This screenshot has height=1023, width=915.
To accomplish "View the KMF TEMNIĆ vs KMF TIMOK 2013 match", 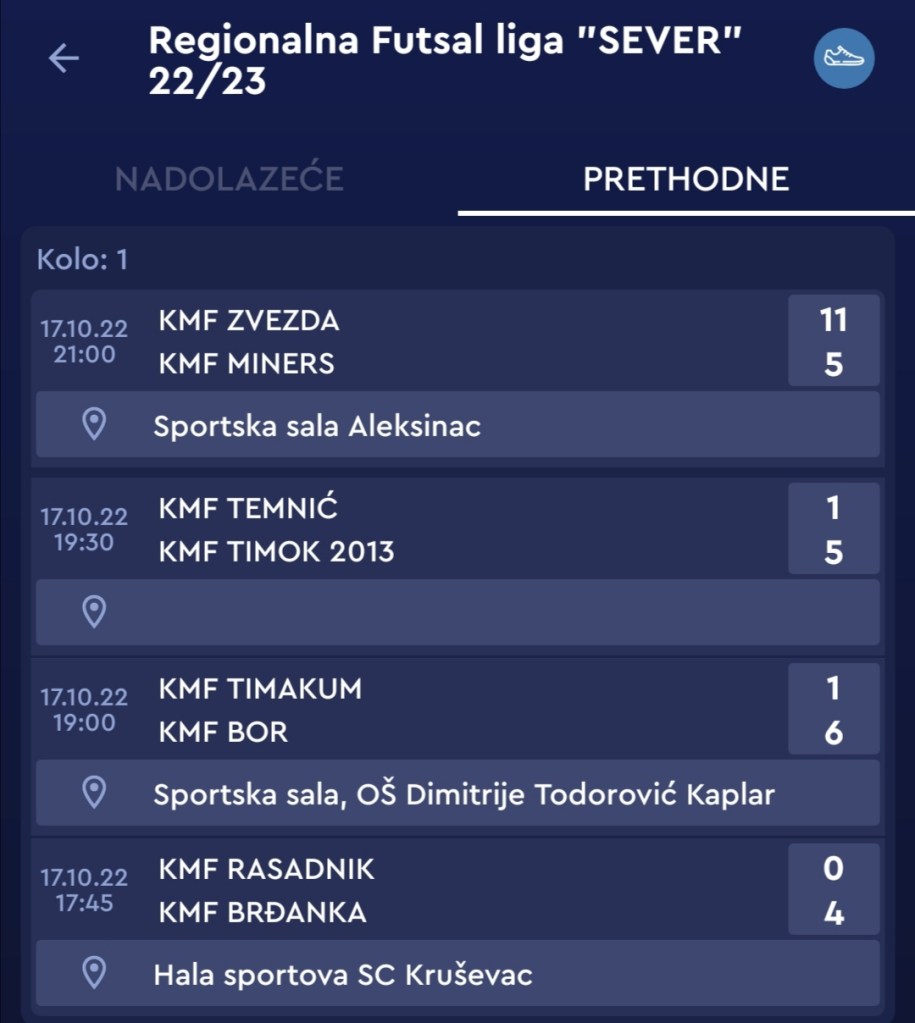I will [456, 530].
